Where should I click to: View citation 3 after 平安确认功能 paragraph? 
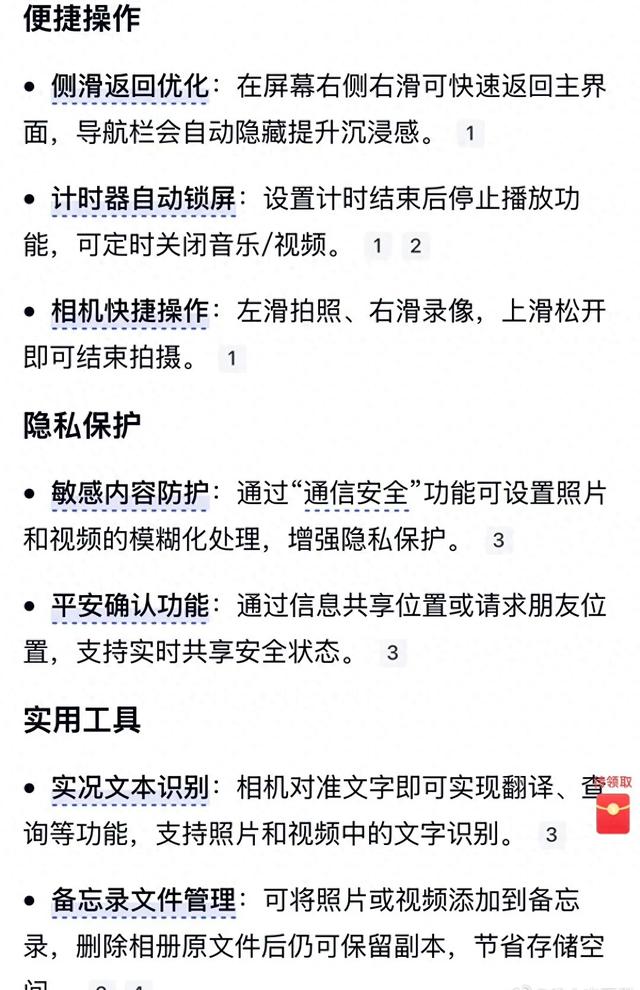[393, 653]
